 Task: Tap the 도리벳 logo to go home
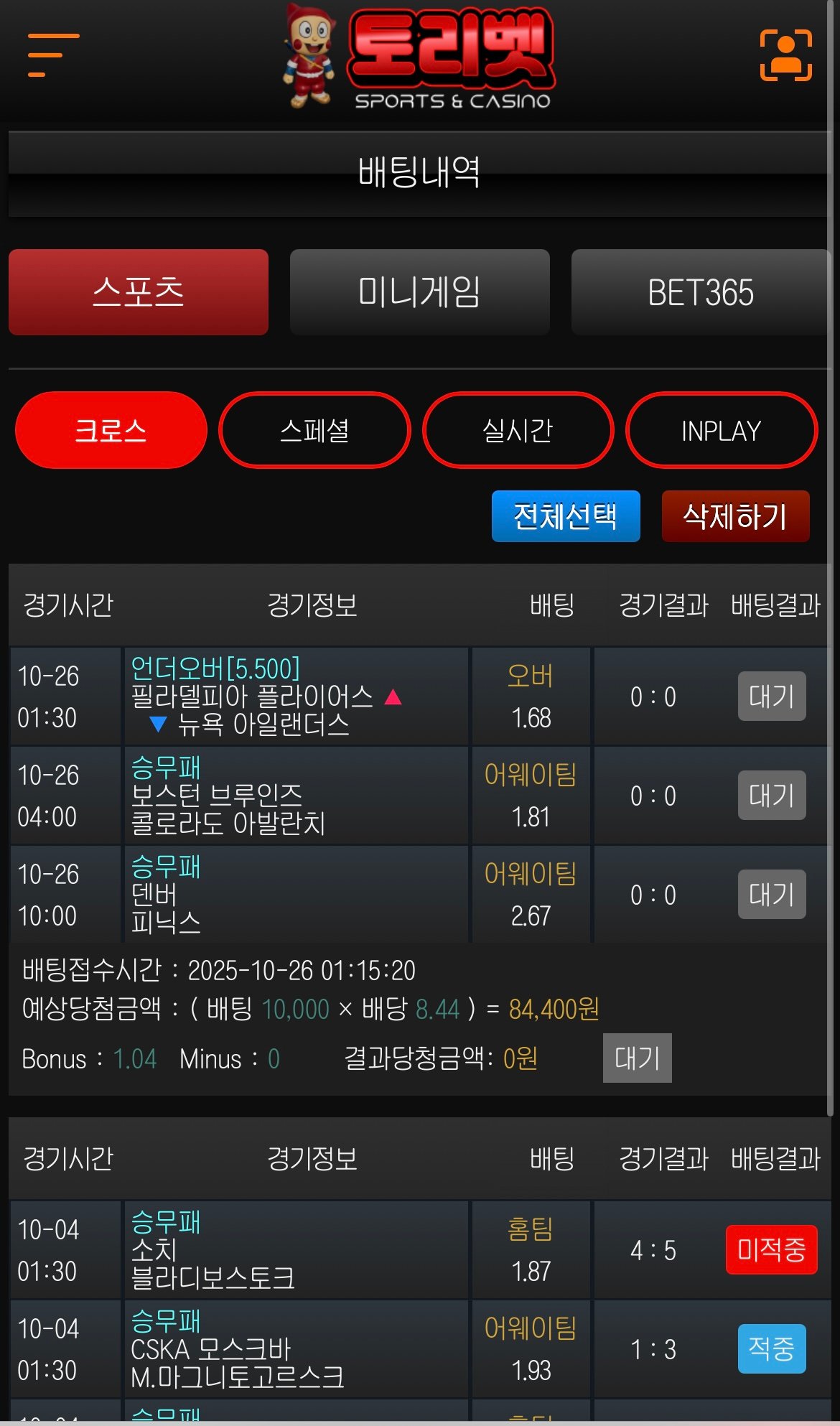pyautogui.click(x=420, y=57)
